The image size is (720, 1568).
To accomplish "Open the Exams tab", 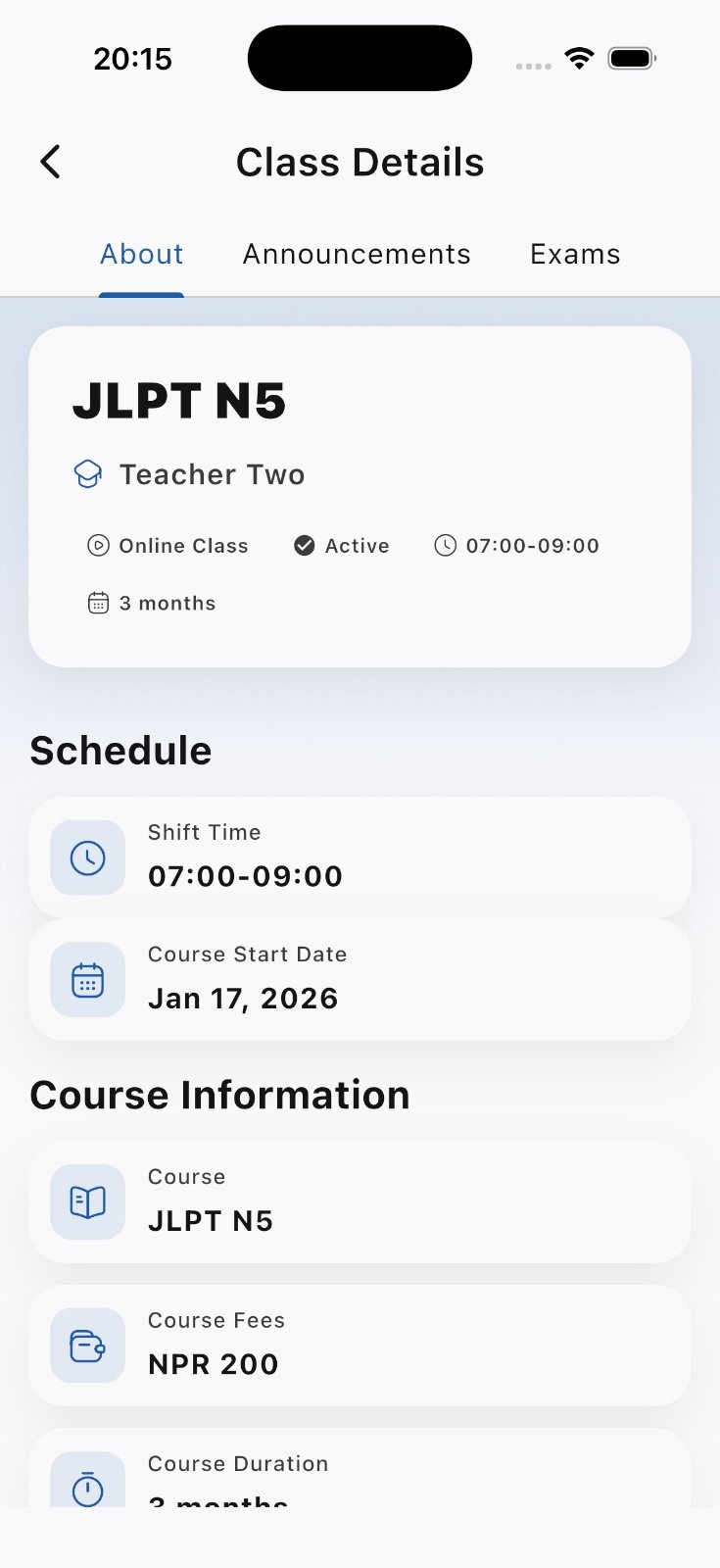I will pos(575,253).
